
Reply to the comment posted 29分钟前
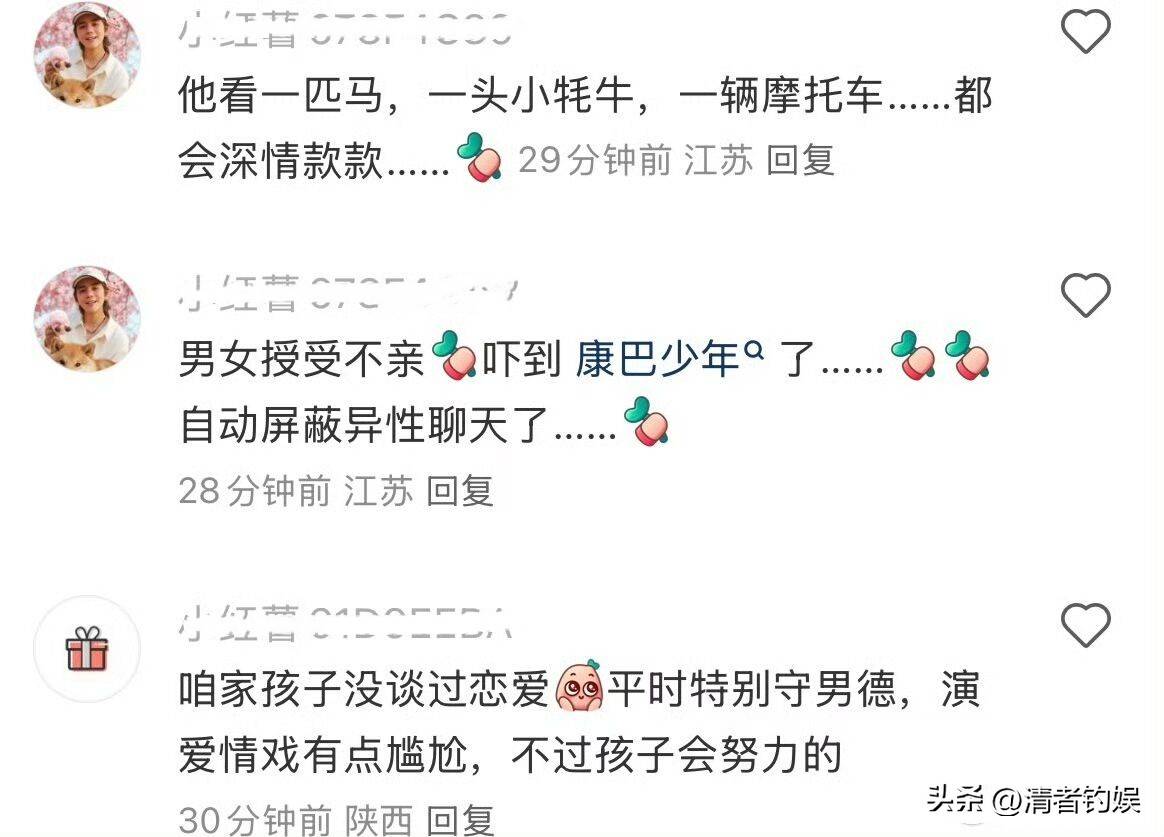tap(801, 160)
